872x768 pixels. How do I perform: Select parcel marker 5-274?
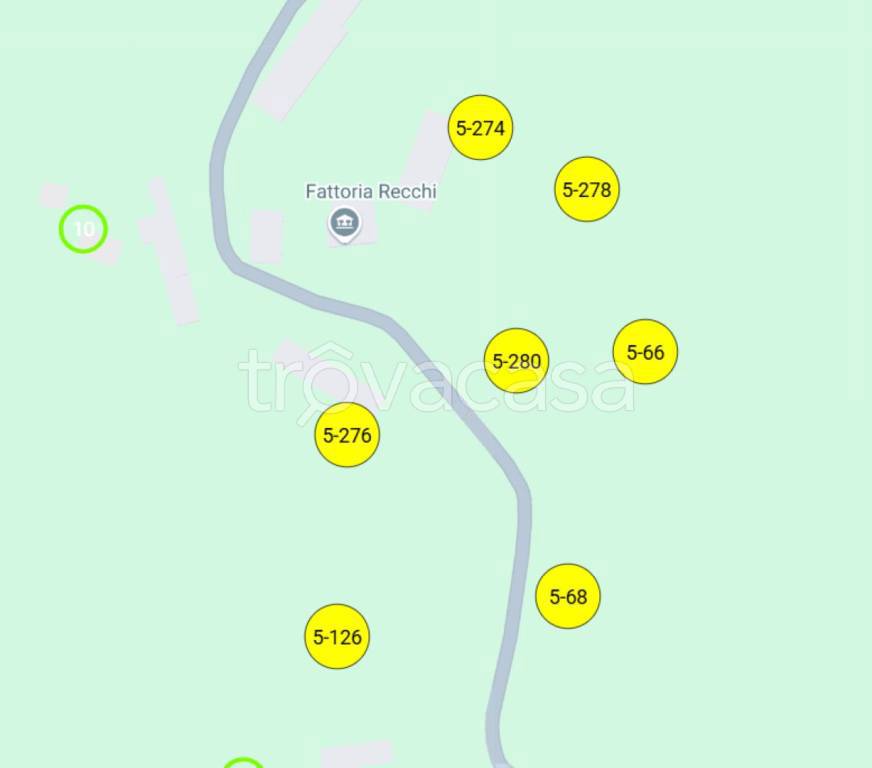tap(480, 128)
